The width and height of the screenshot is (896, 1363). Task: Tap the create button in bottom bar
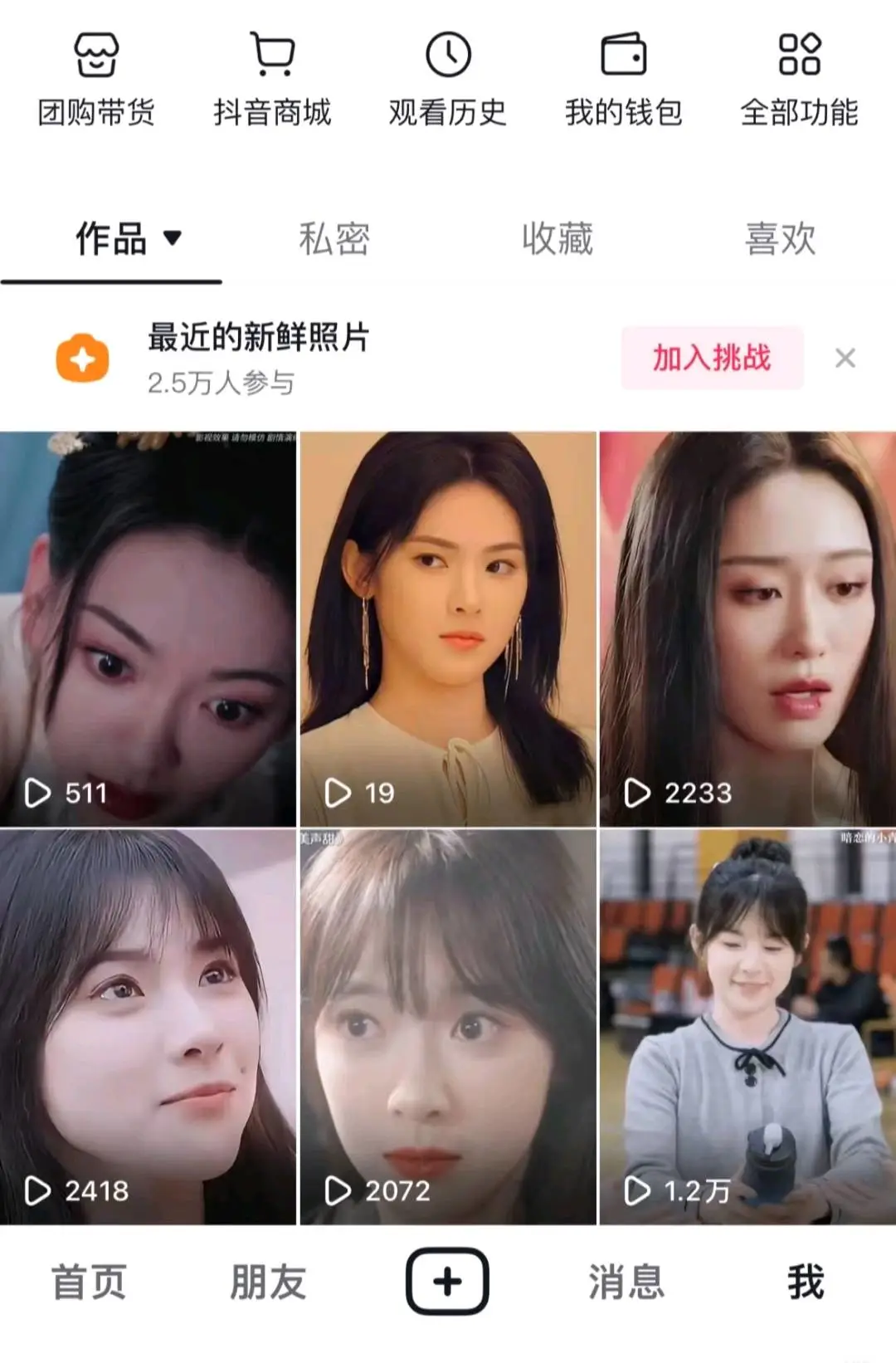pos(448,1281)
